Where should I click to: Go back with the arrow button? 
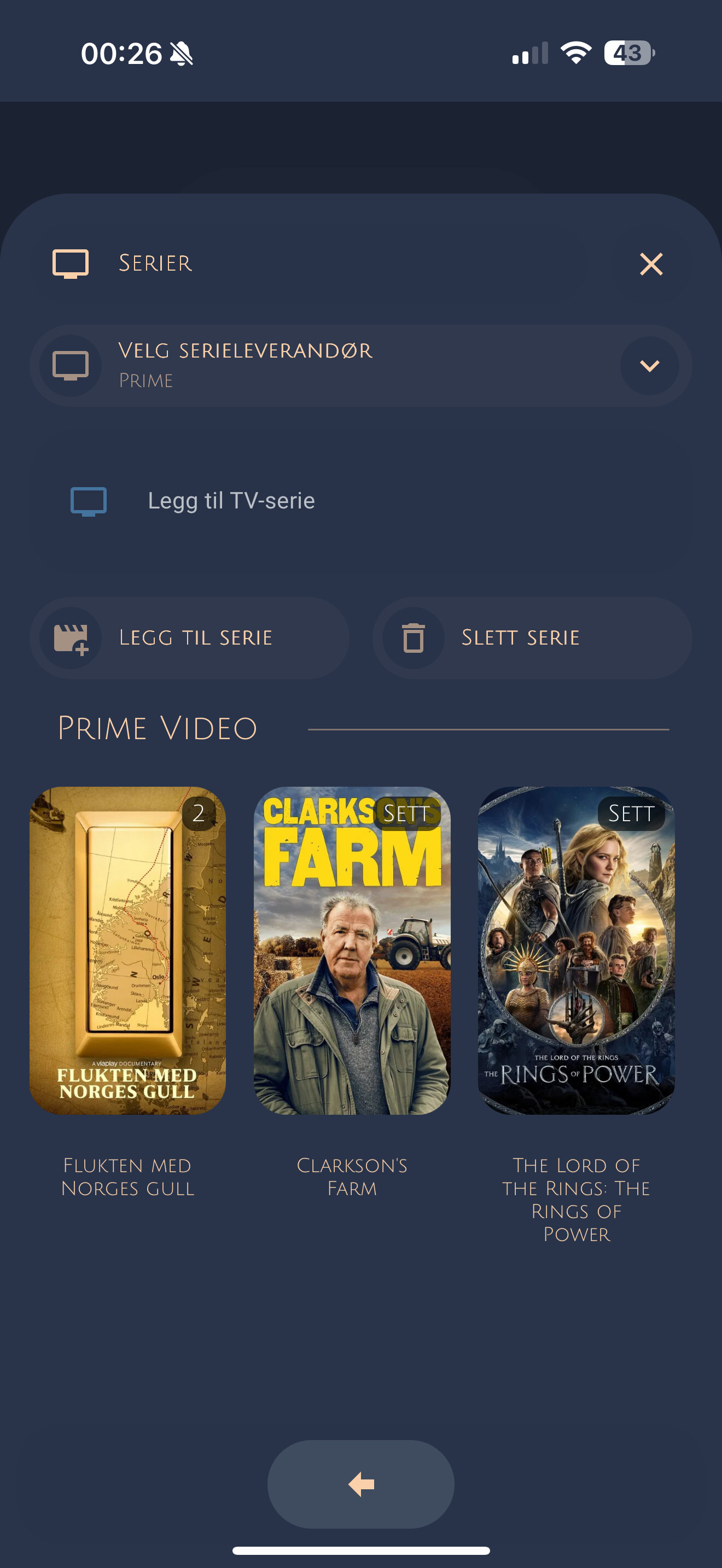(361, 1484)
